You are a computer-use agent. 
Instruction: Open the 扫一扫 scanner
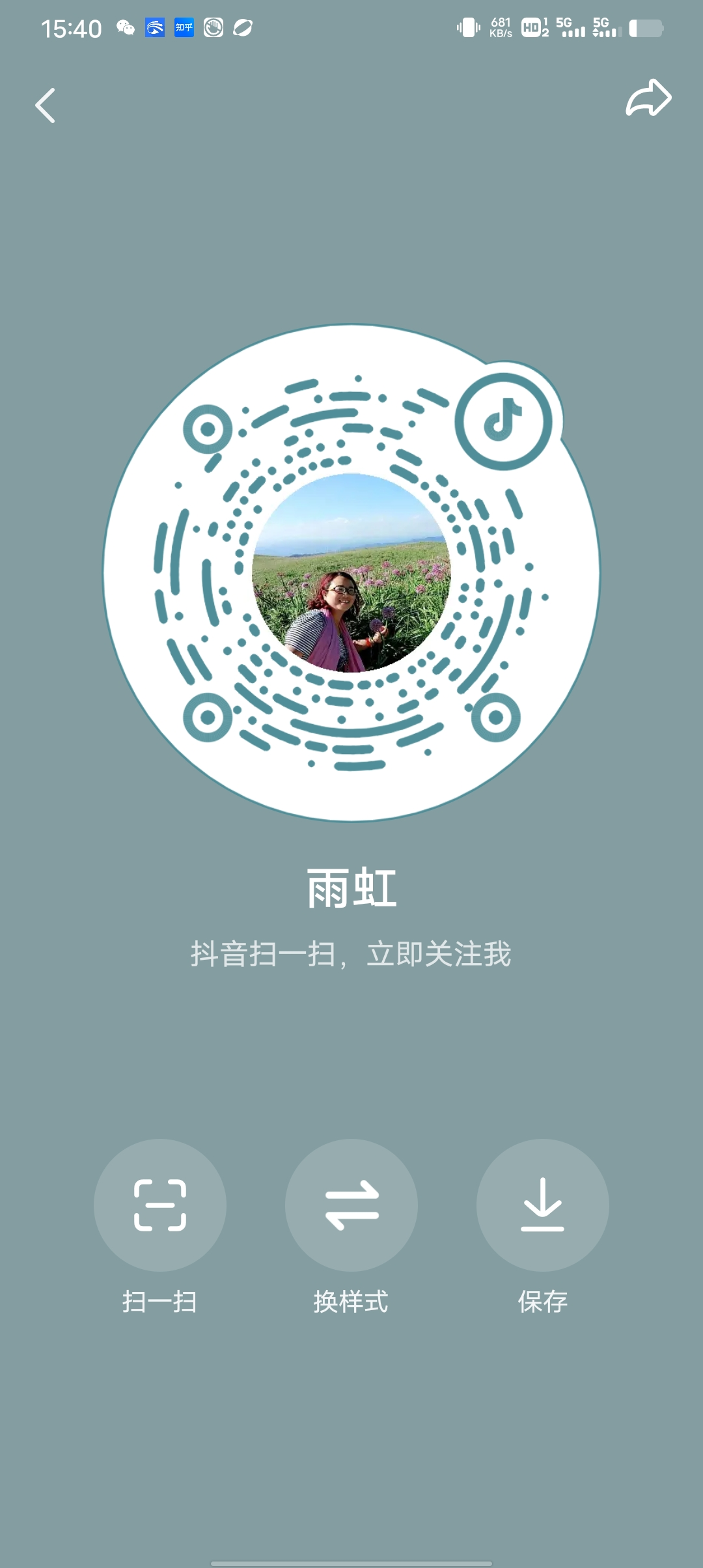point(160,1205)
